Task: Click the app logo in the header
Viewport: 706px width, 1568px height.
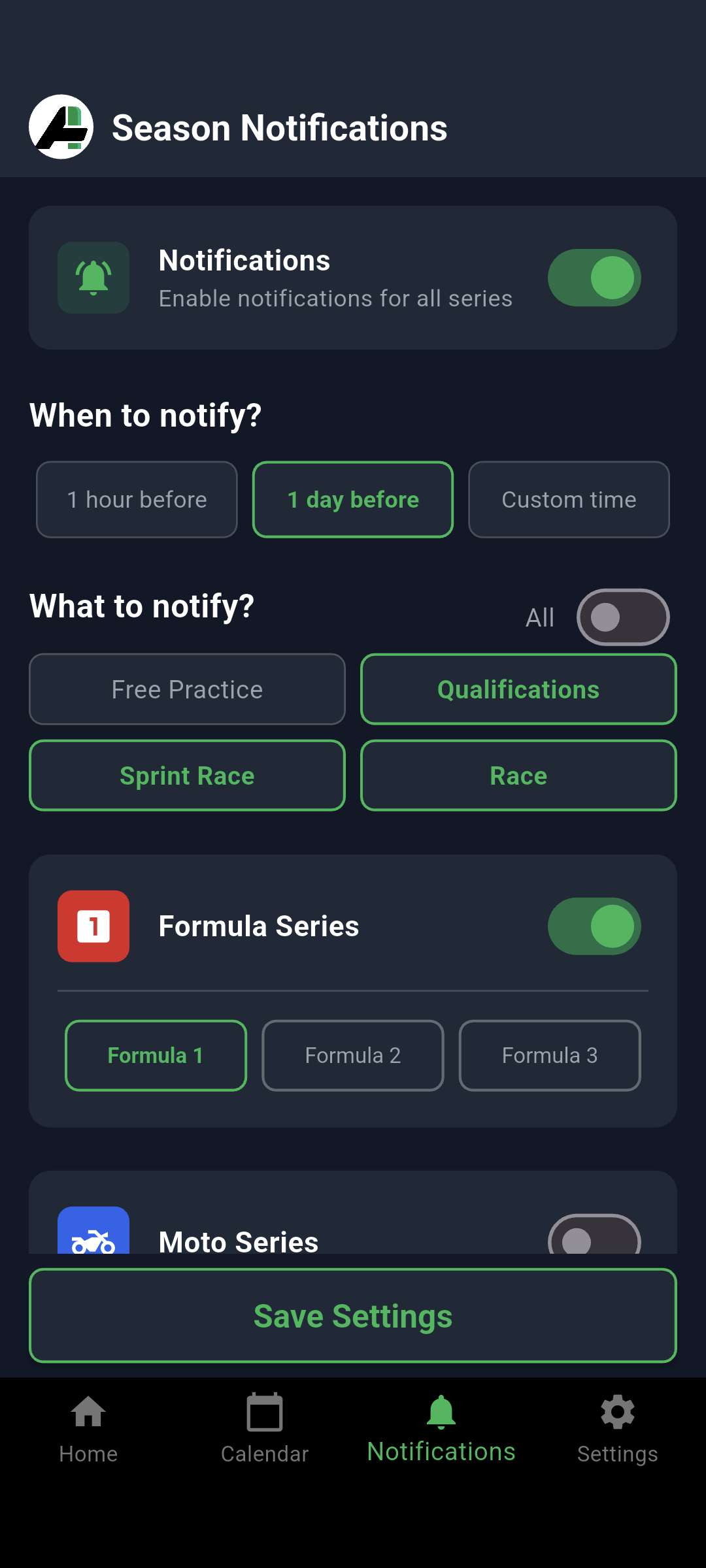Action: 61,126
